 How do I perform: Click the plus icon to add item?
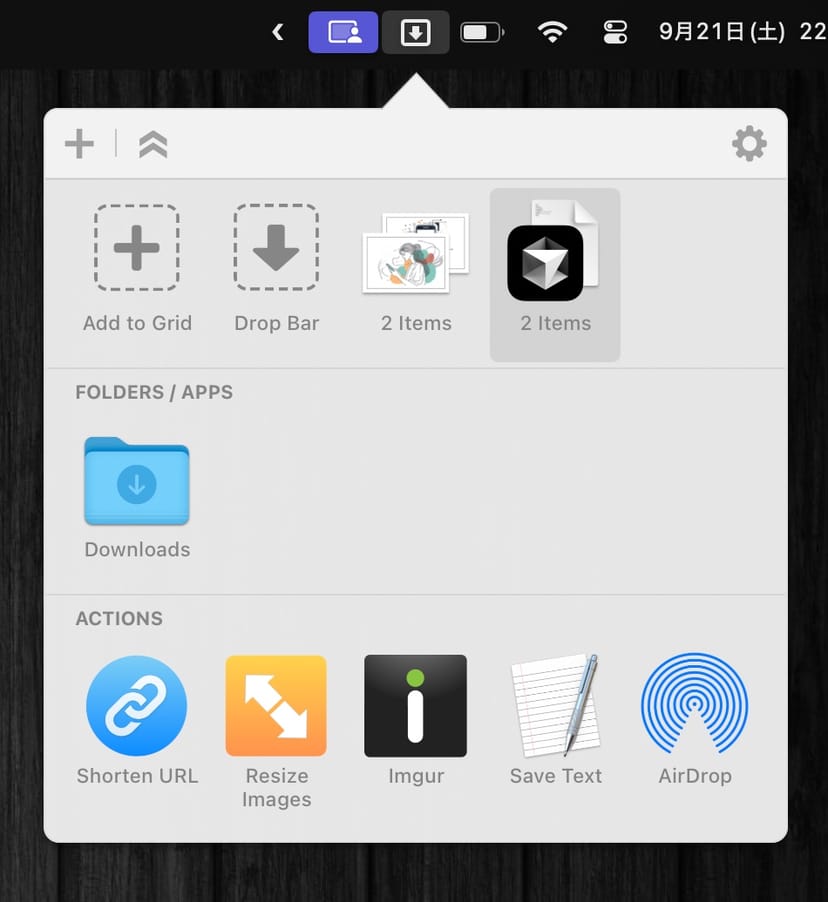click(79, 144)
